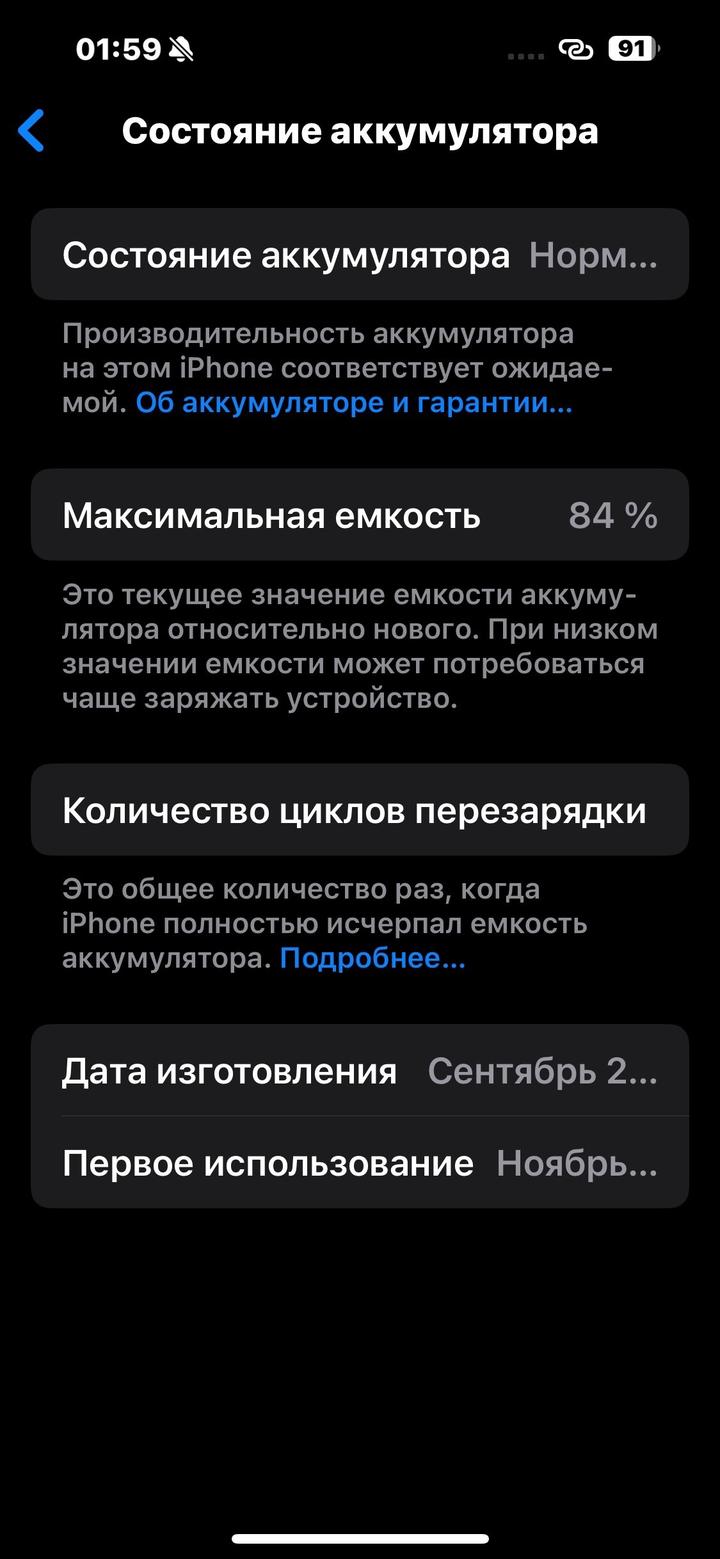Go back from the battery health screen
This screenshot has height=1559, width=720.
pyautogui.click(x=32, y=131)
